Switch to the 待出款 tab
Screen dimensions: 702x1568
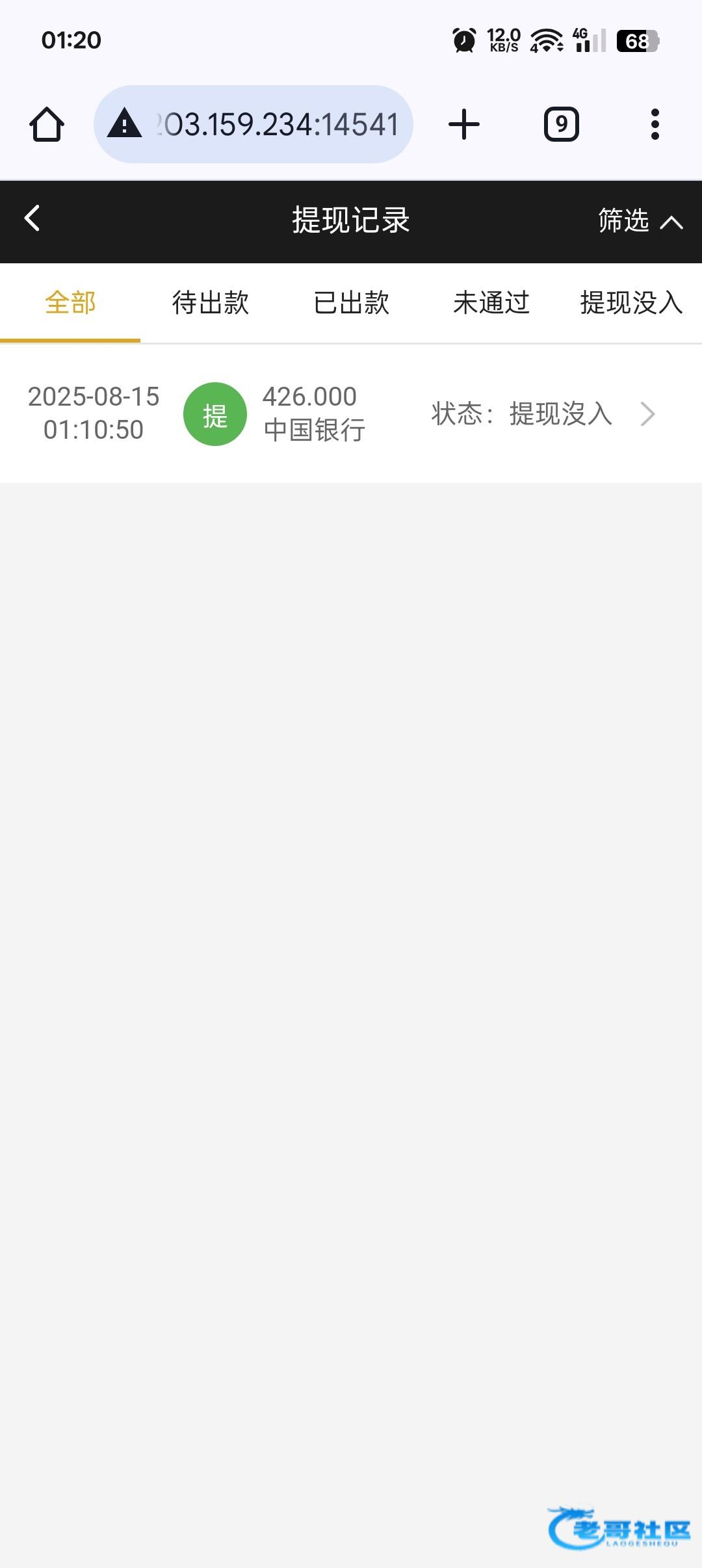[211, 303]
